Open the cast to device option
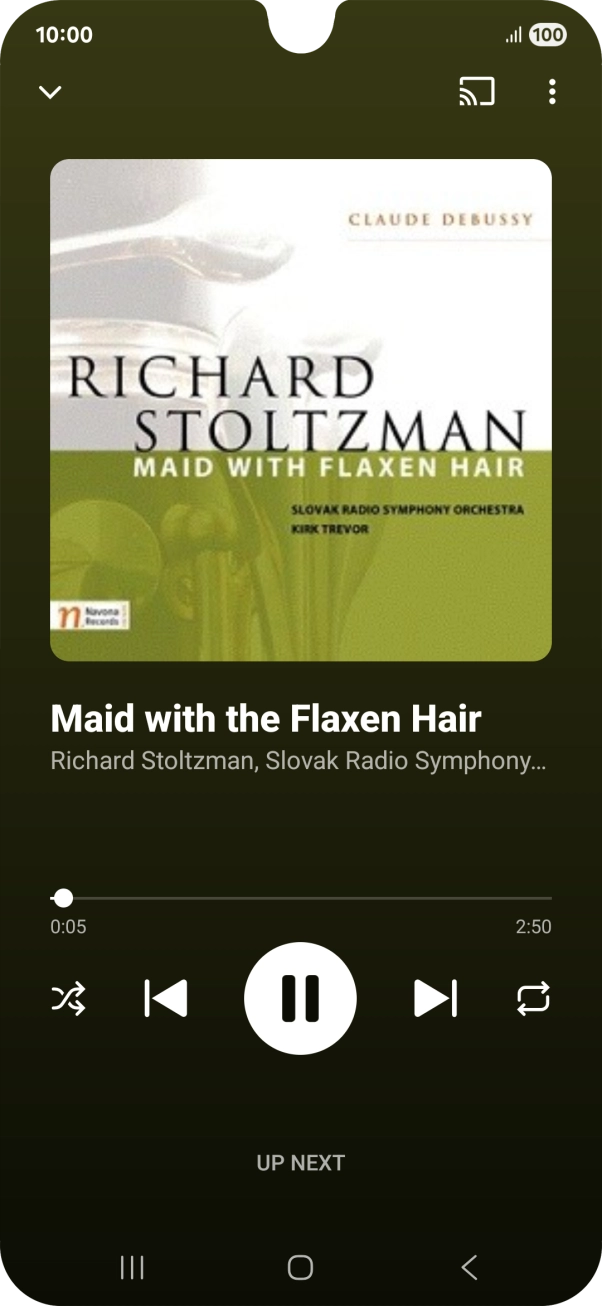This screenshot has width=602, height=1306. pyautogui.click(x=477, y=92)
